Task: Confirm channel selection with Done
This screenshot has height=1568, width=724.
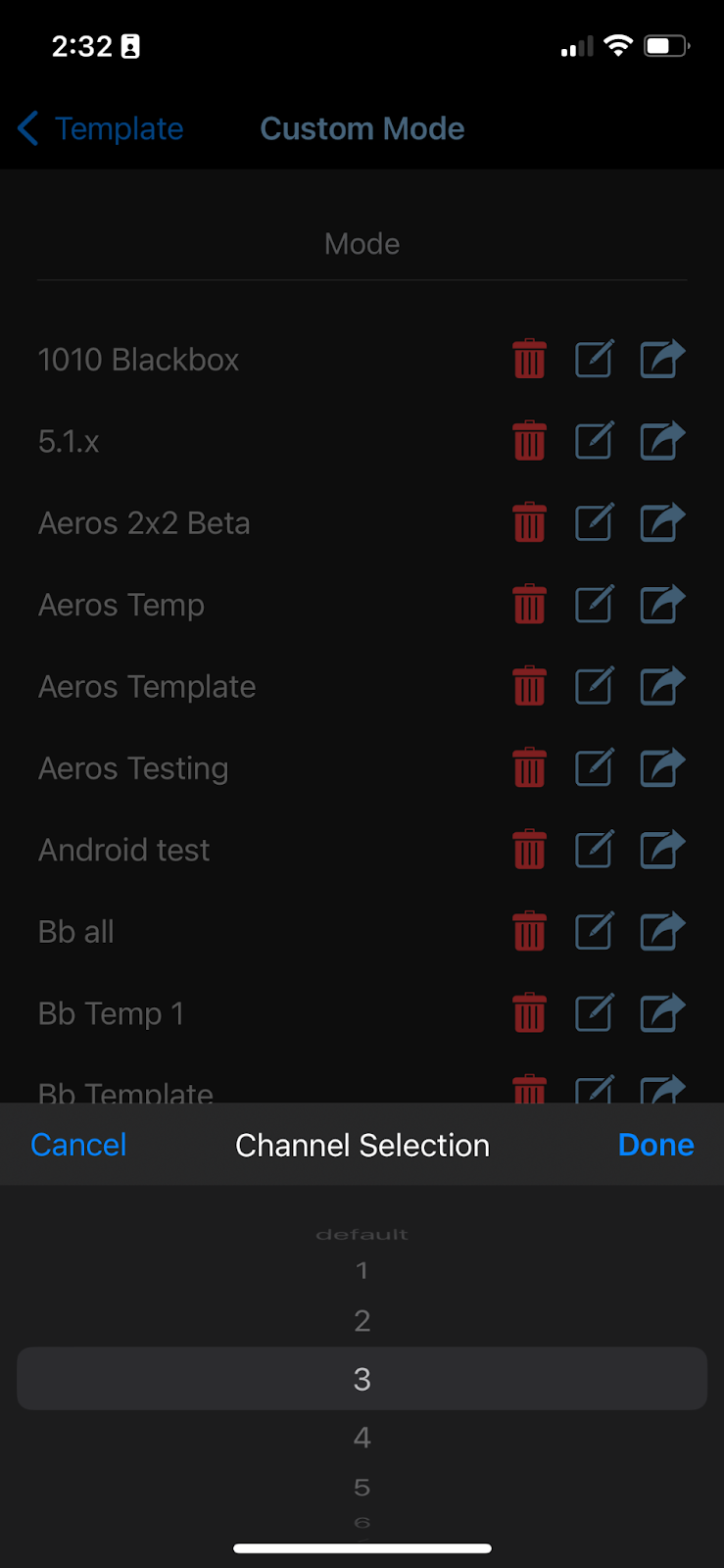Action: pos(655,1145)
